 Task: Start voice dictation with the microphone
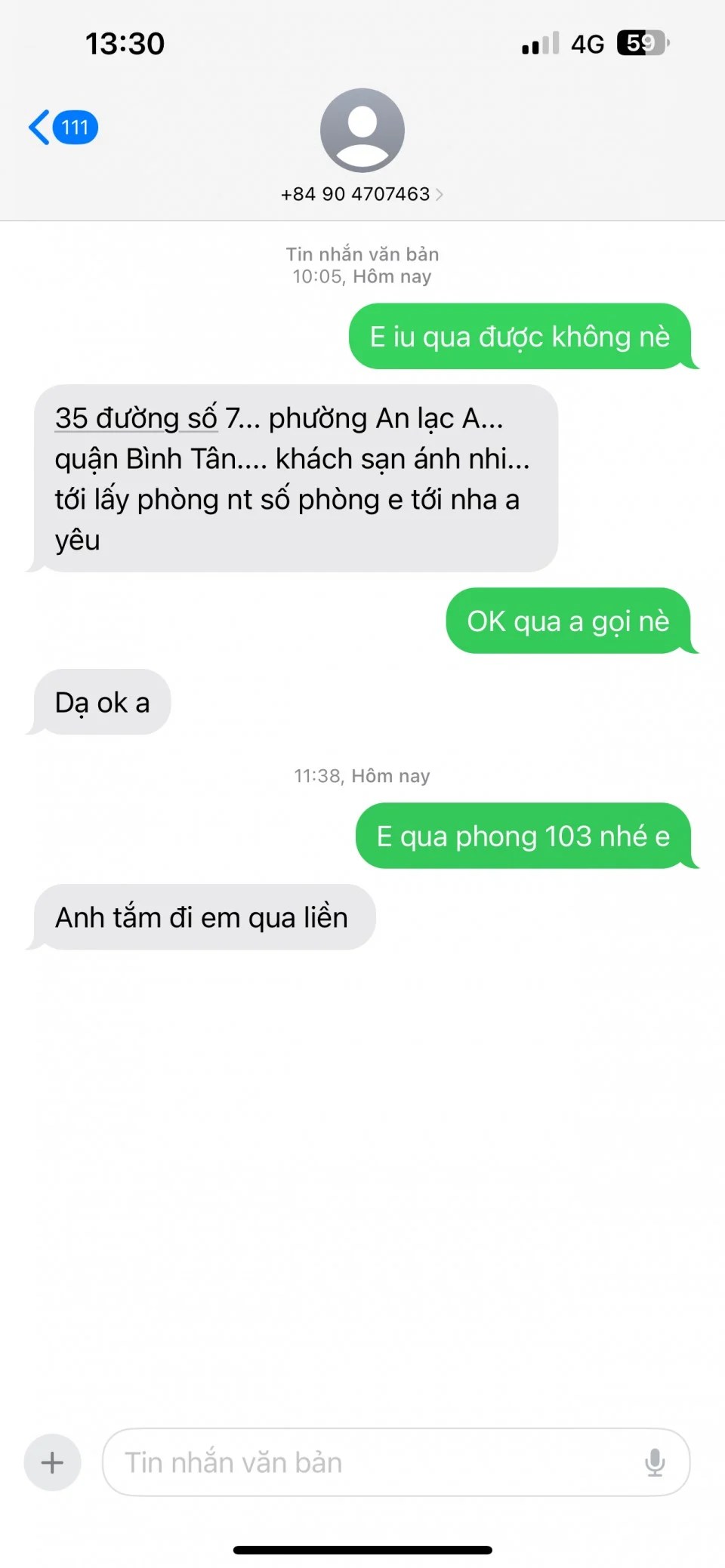coord(655,1462)
